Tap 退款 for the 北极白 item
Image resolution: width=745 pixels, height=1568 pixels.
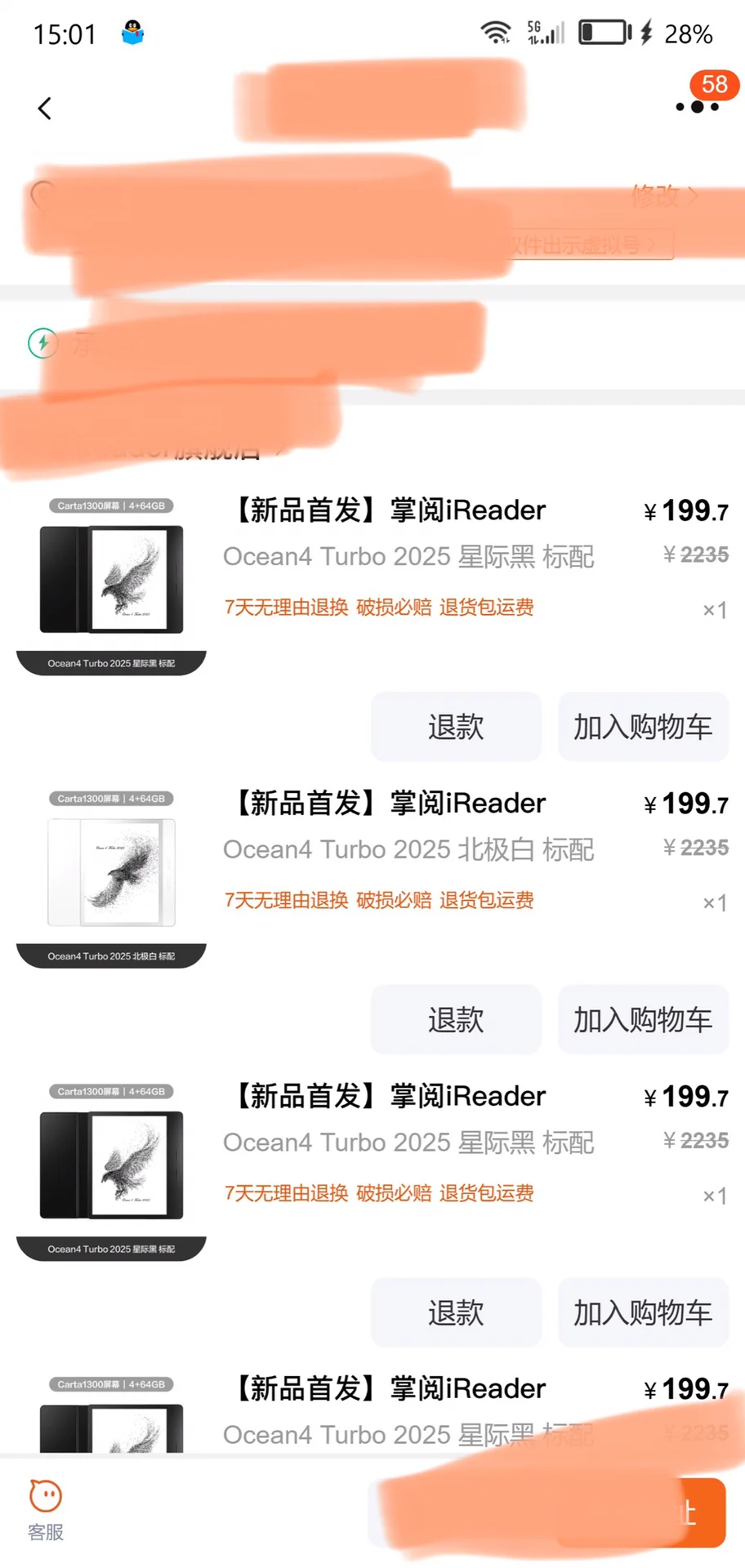(x=456, y=1019)
